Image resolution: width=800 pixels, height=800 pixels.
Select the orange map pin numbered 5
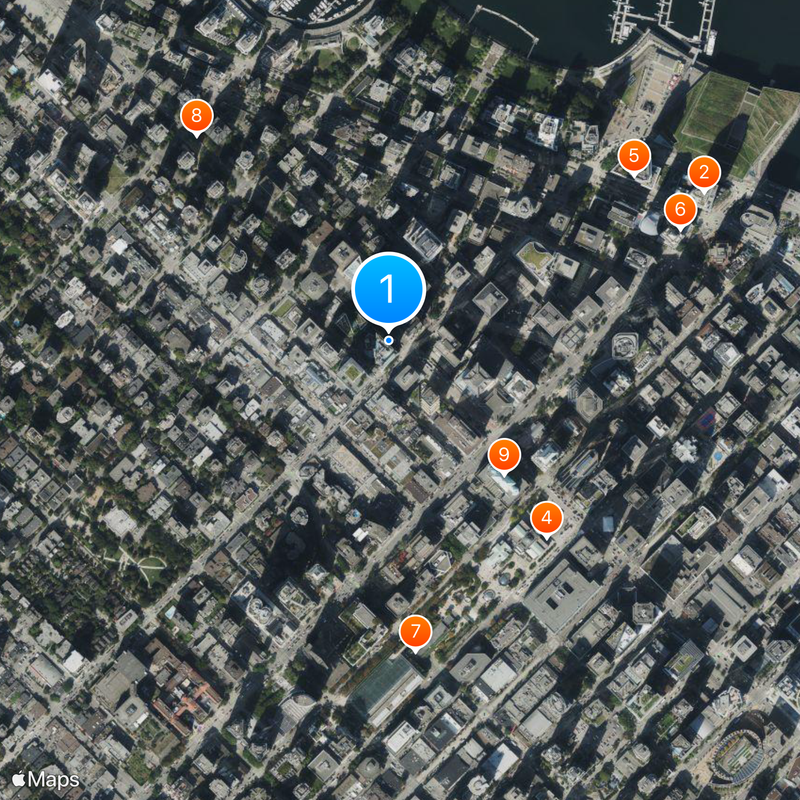634,156
